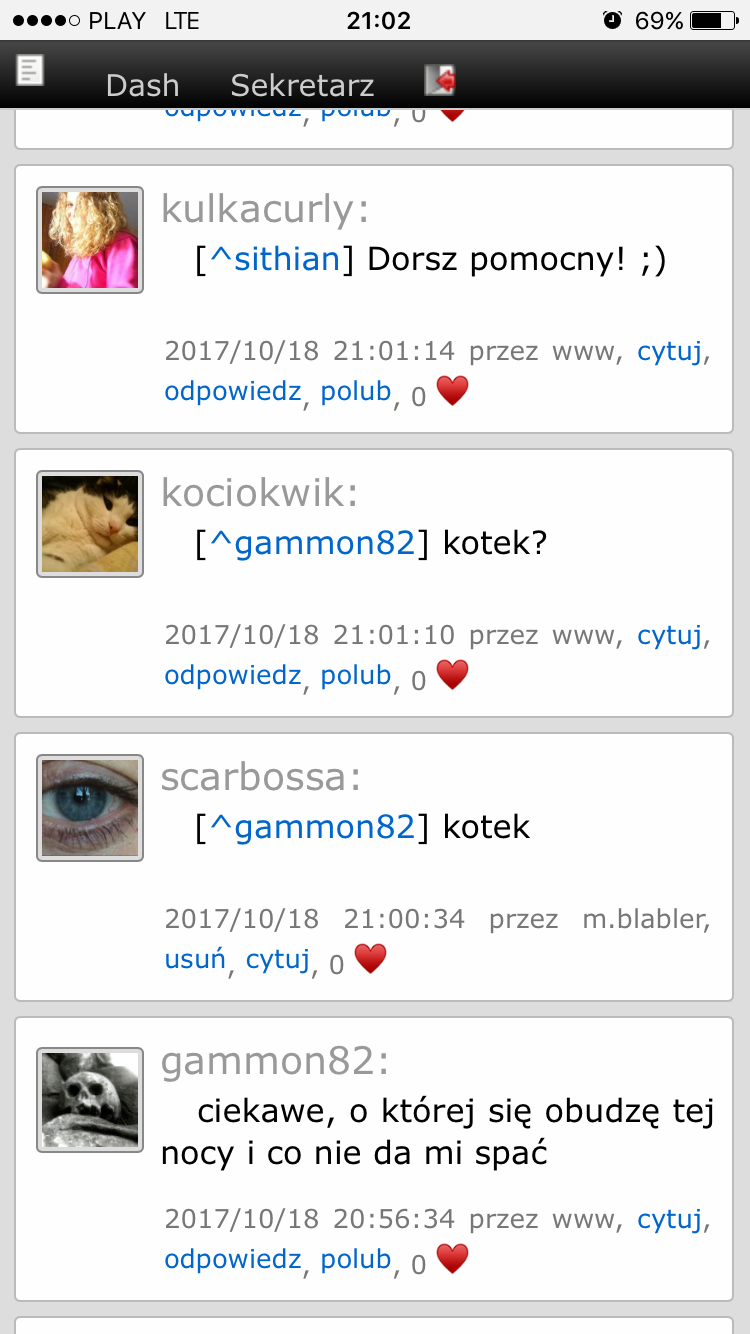Quote gammon82's post with cytuj

tap(669, 1219)
